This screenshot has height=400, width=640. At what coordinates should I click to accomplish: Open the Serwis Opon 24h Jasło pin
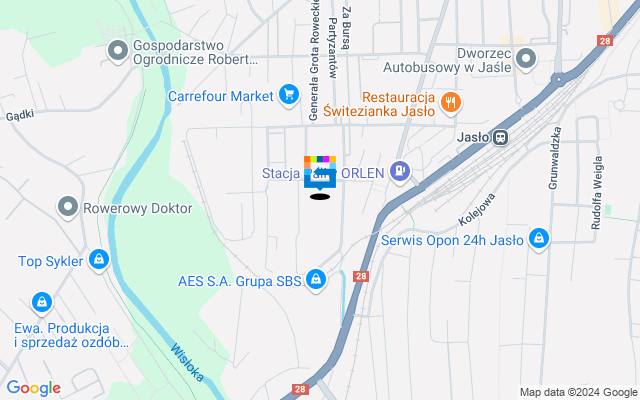click(x=539, y=239)
